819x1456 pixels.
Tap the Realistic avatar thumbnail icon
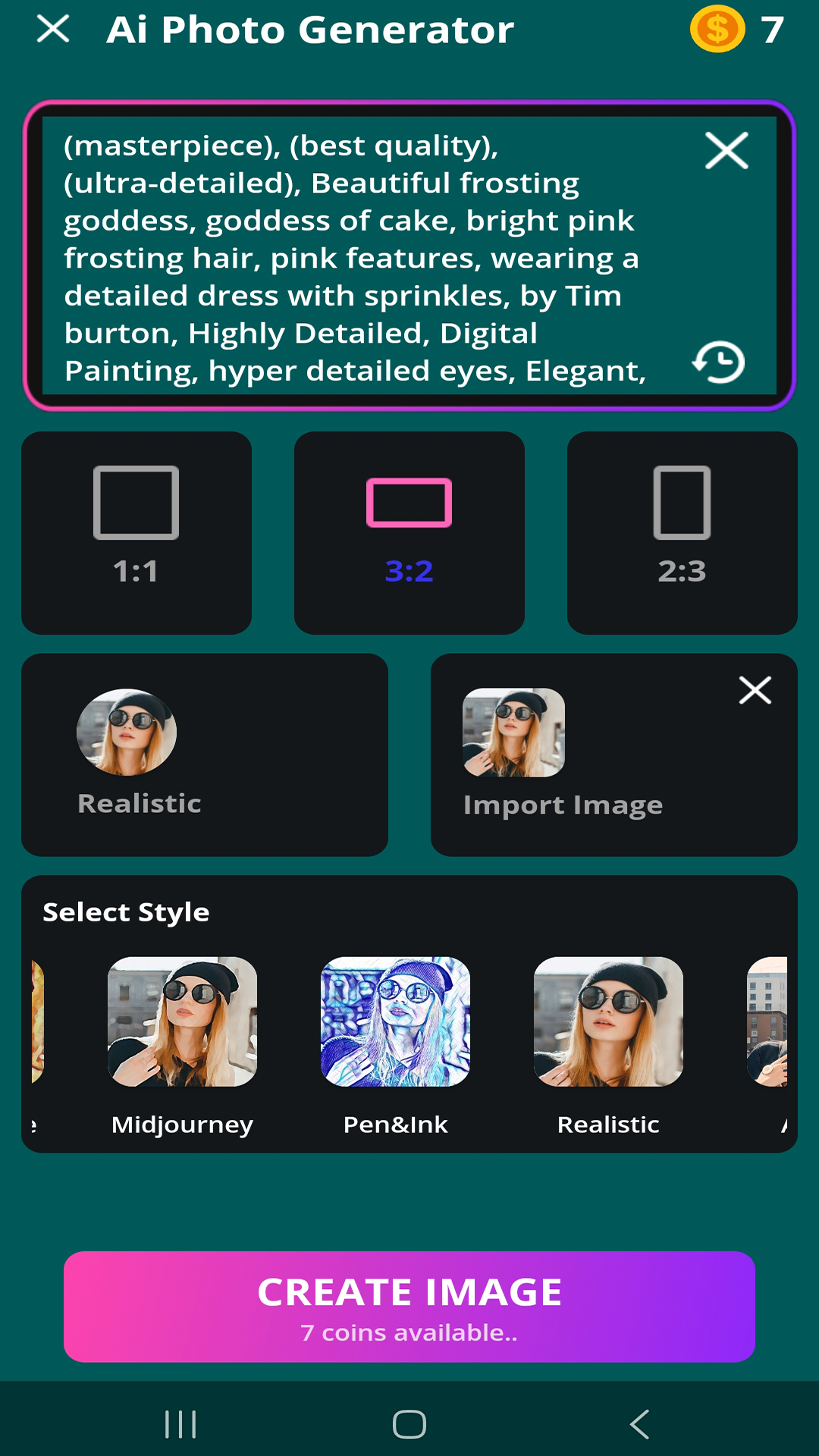(x=126, y=732)
